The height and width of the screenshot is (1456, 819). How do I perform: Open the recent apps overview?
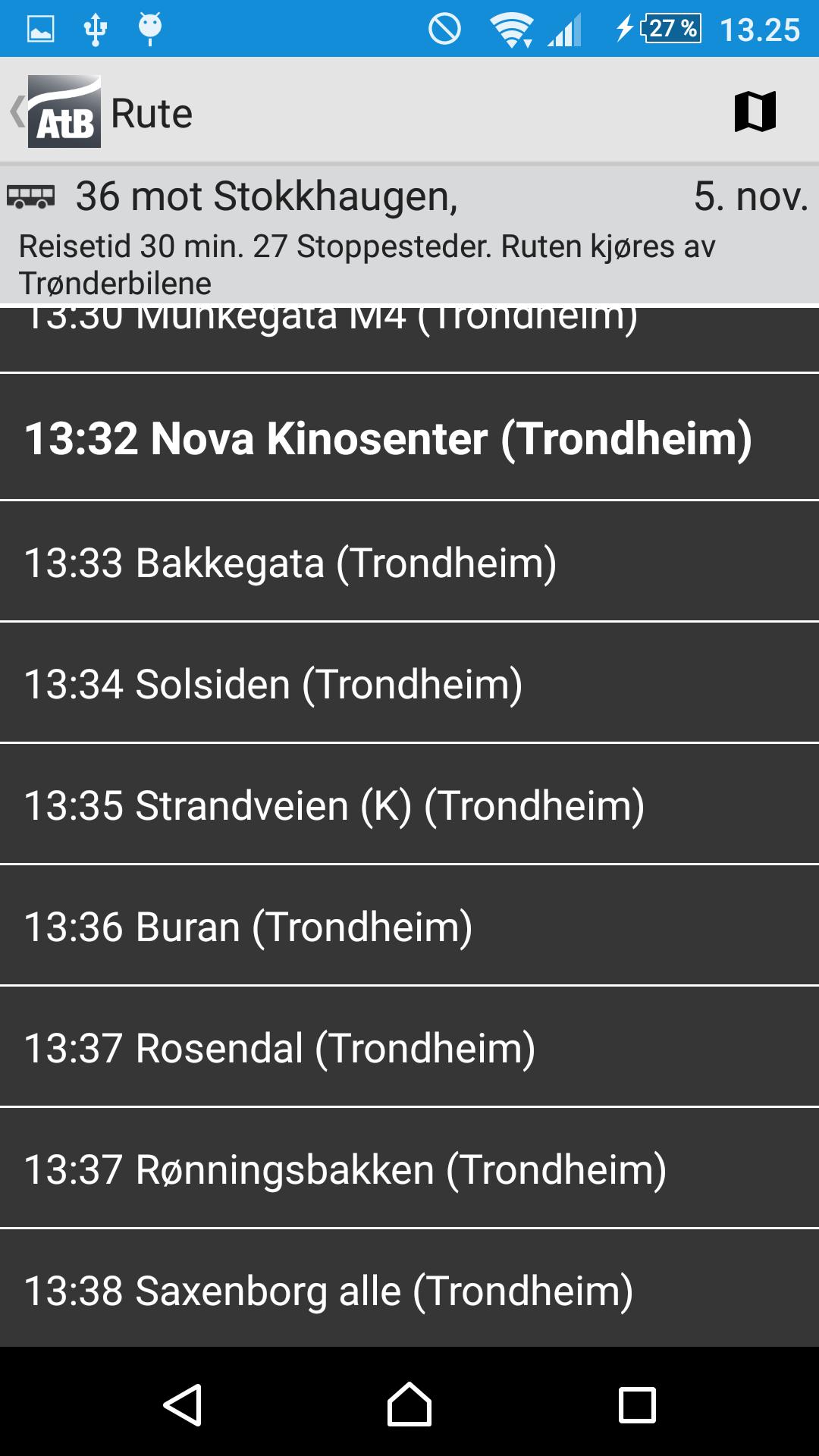coord(637,1404)
